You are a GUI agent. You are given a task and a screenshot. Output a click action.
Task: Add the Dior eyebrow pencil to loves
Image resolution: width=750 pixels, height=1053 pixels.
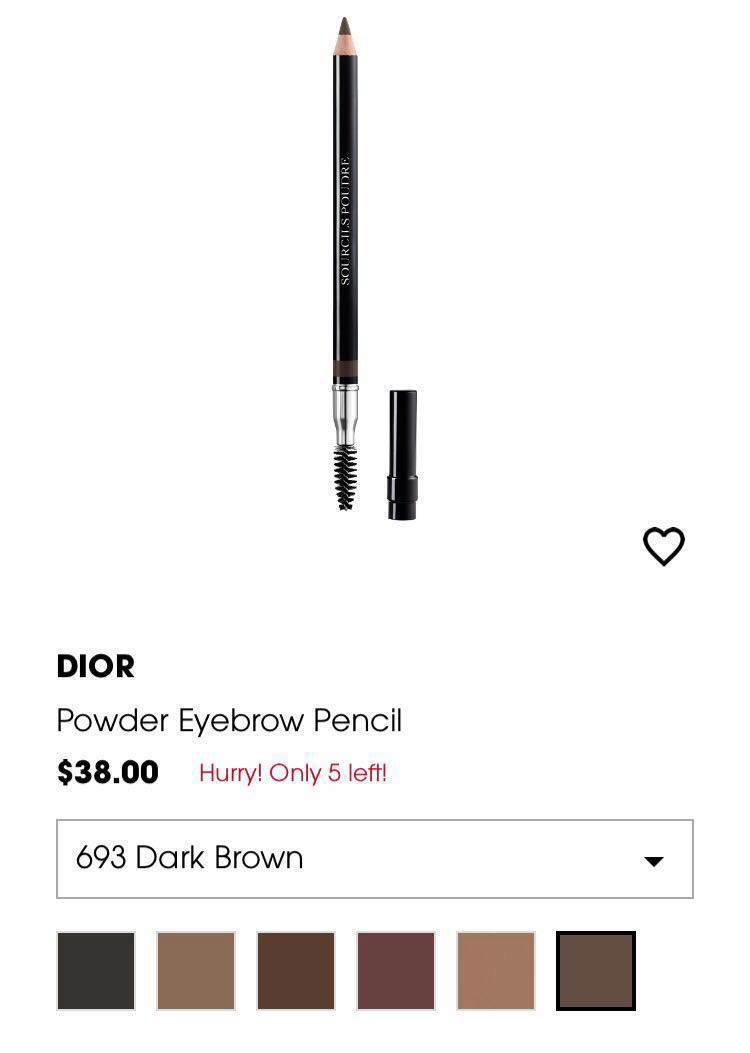click(663, 546)
